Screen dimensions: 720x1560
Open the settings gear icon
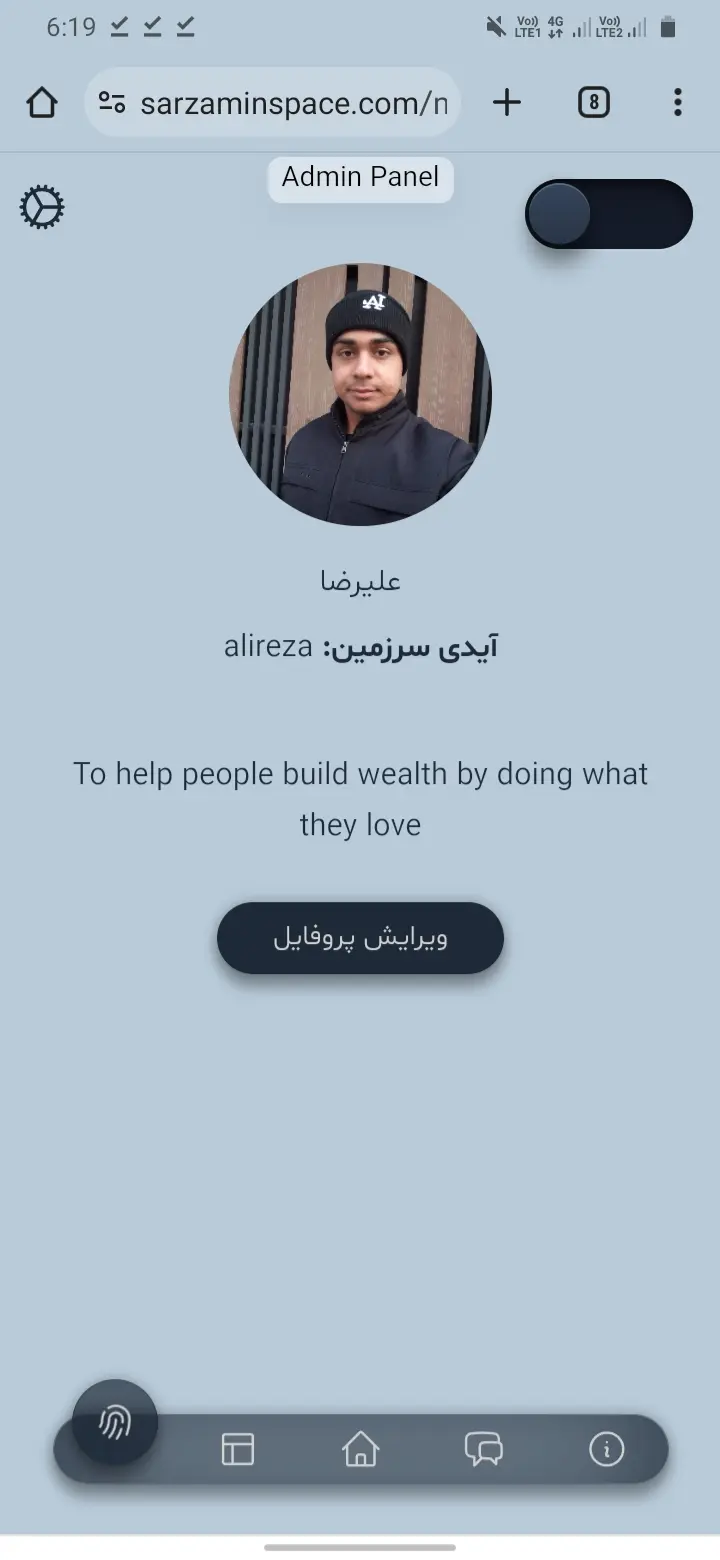pyautogui.click(x=42, y=207)
